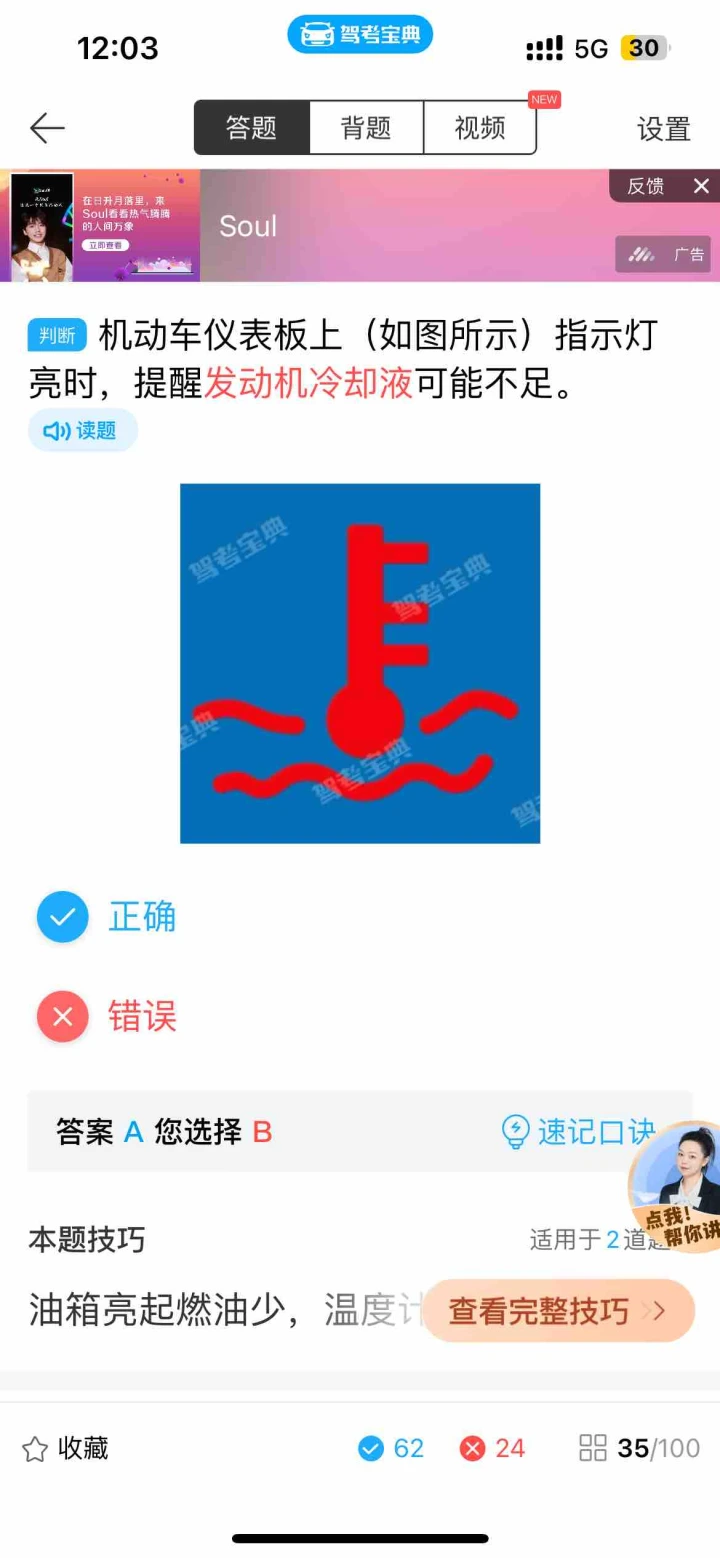The height and width of the screenshot is (1558, 720).
Task: Select the 答题 tab
Action: (x=252, y=128)
